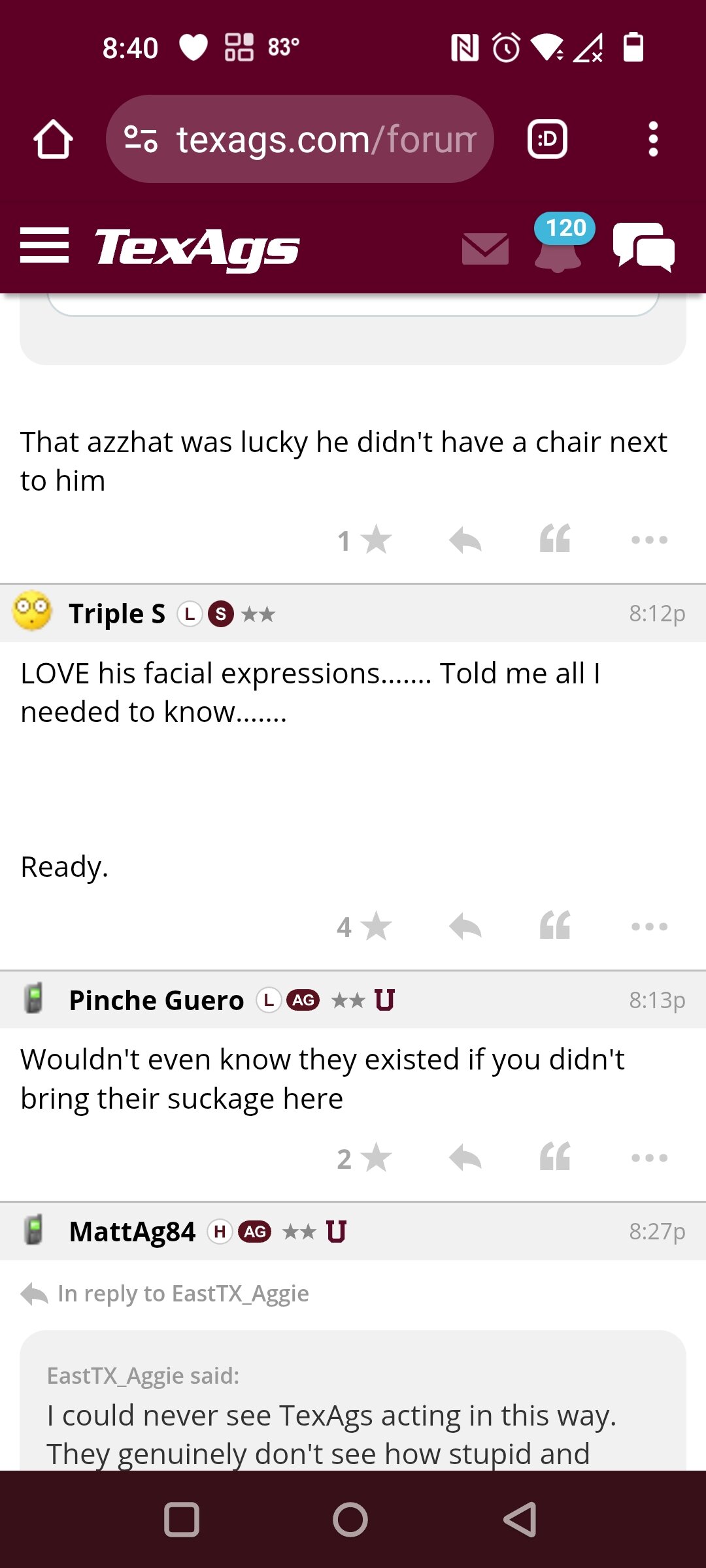The width and height of the screenshot is (706, 1568).
Task: Reply to Triple S's post
Action: pyautogui.click(x=465, y=926)
